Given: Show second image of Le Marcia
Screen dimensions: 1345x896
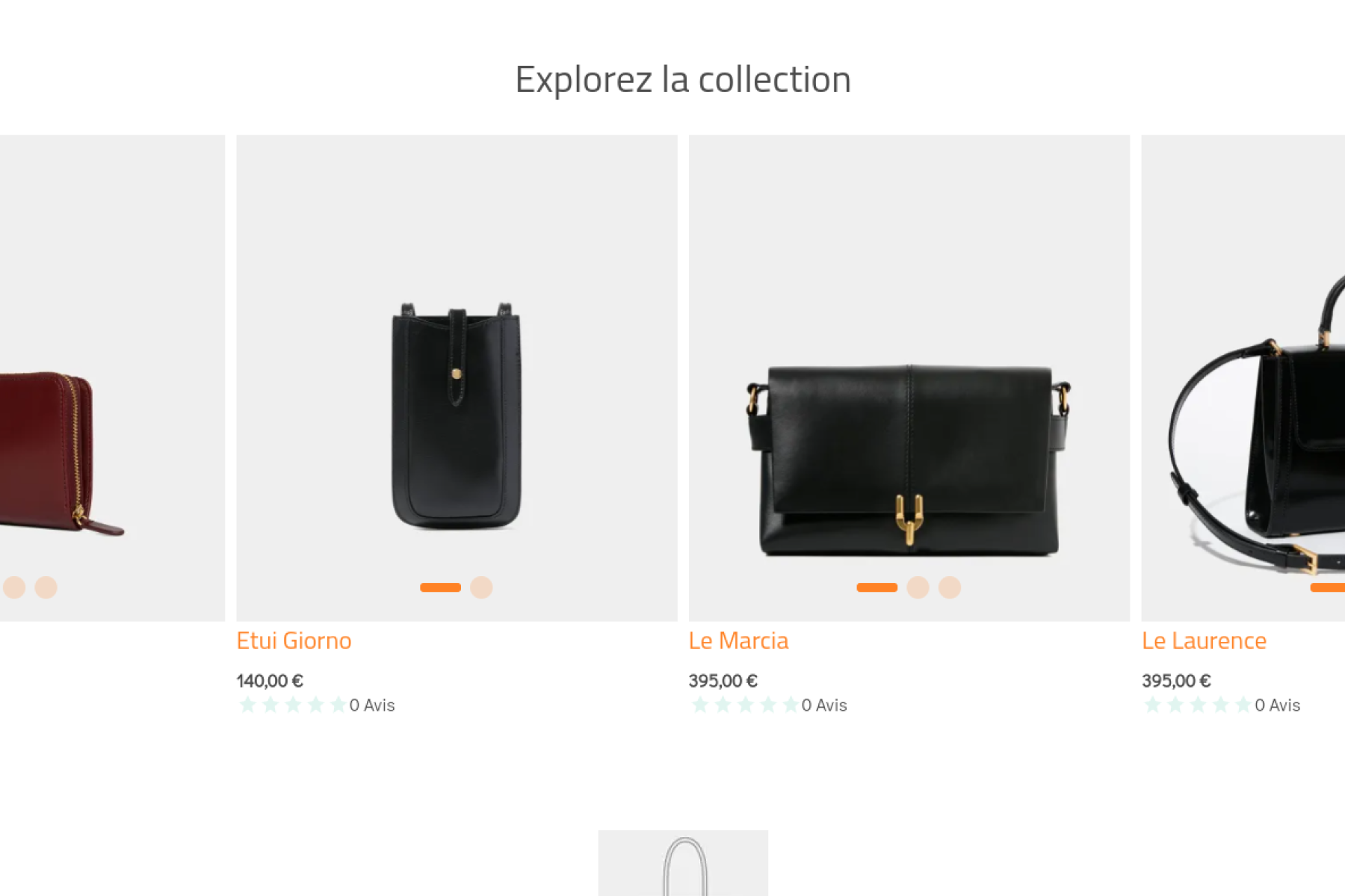Looking at the screenshot, I should 918,587.
